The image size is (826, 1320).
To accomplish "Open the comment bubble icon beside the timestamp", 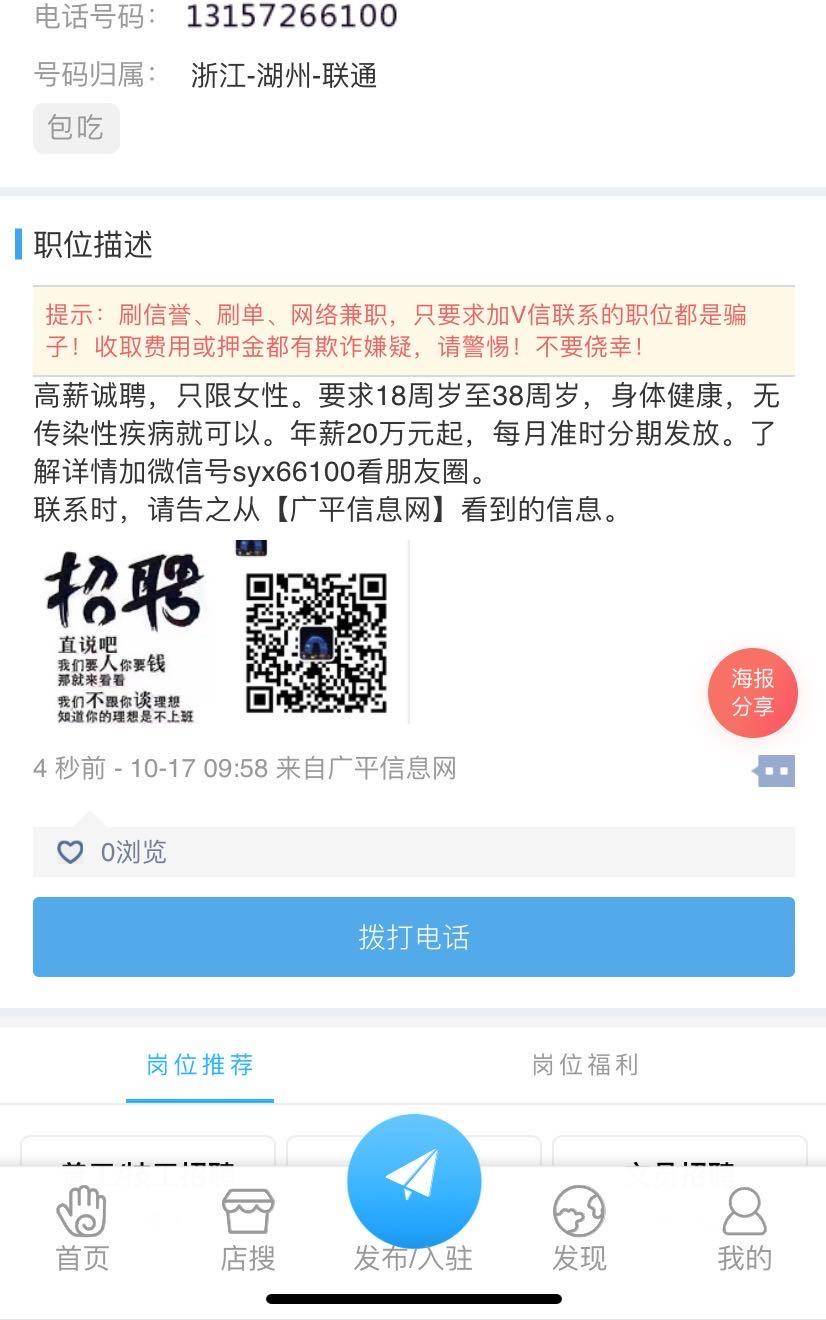I will [x=775, y=770].
